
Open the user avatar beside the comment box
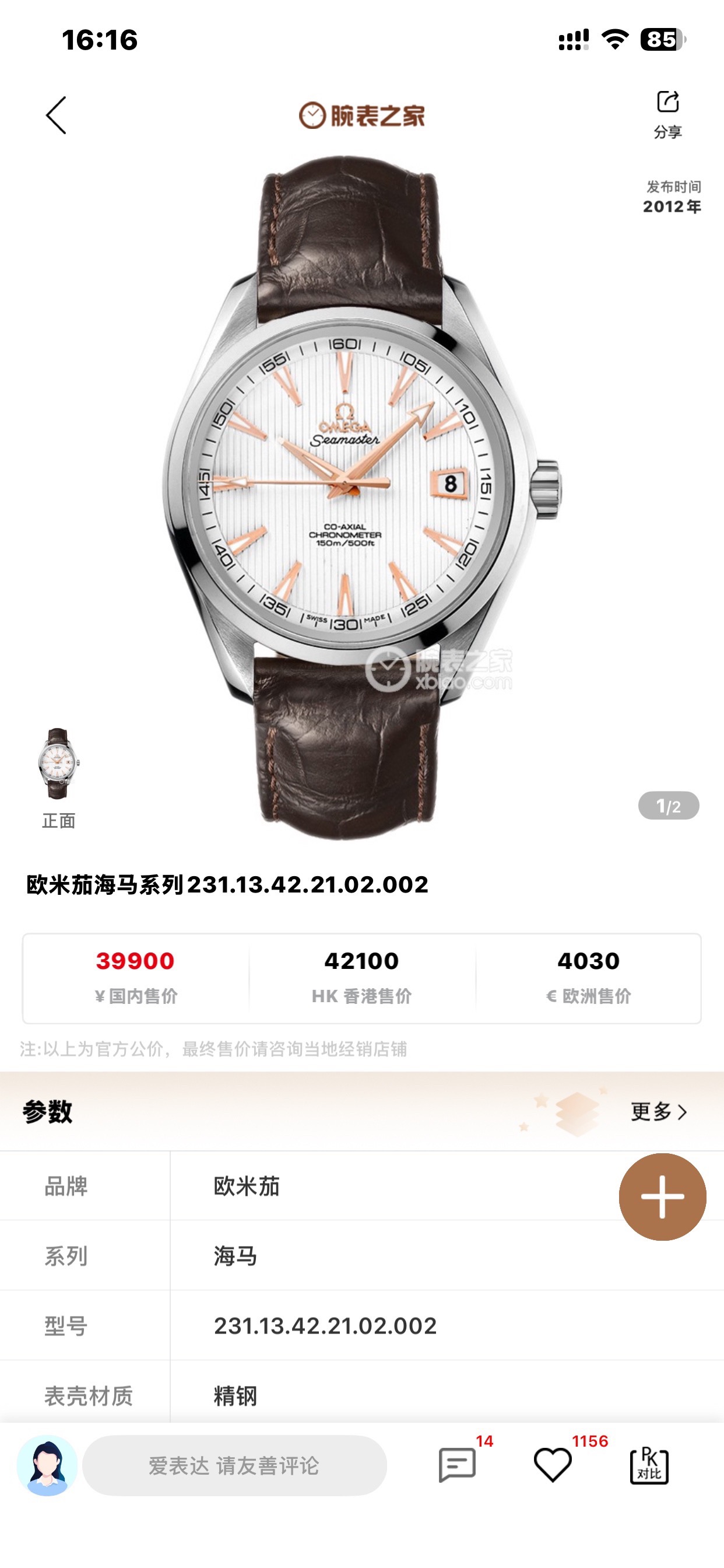point(47,1465)
